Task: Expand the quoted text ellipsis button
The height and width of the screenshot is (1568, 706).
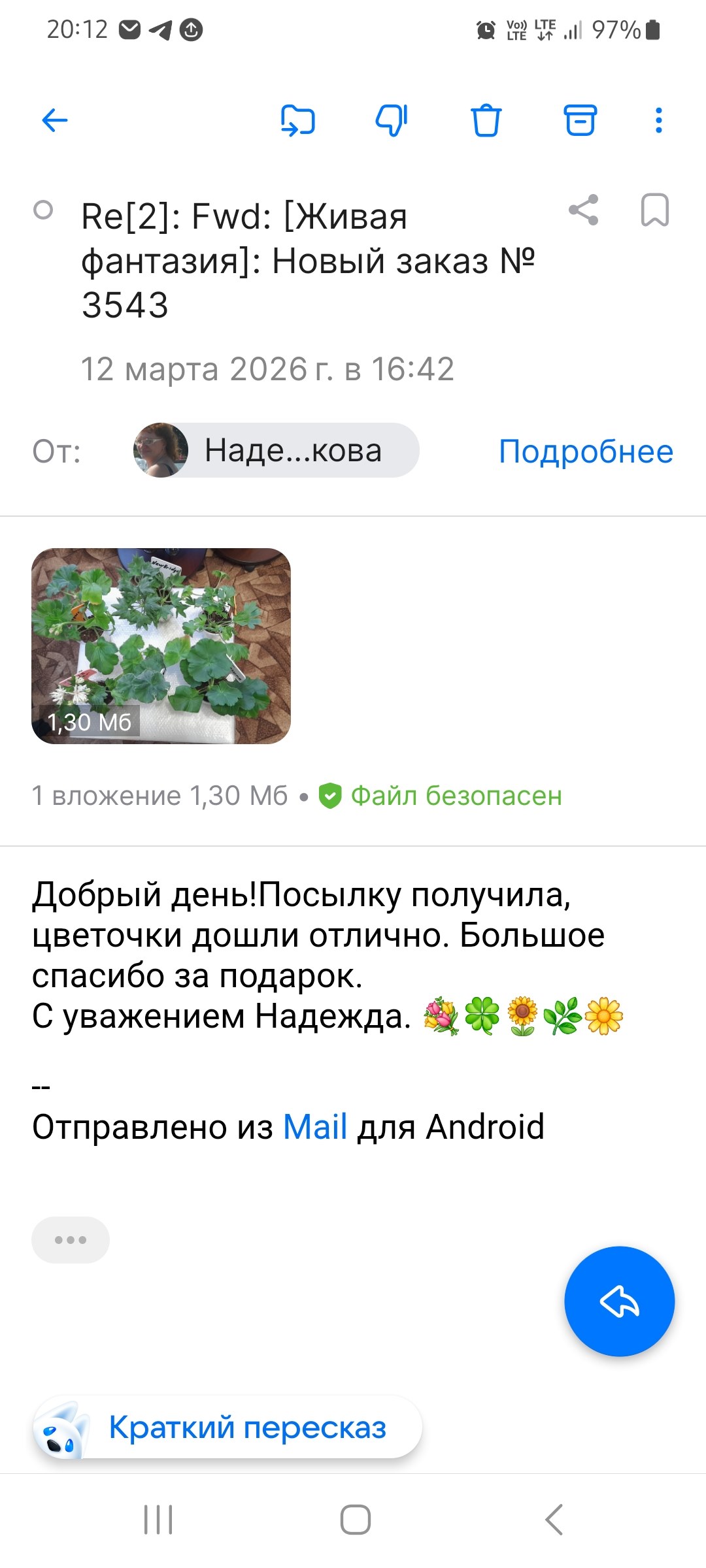Action: (71, 1239)
